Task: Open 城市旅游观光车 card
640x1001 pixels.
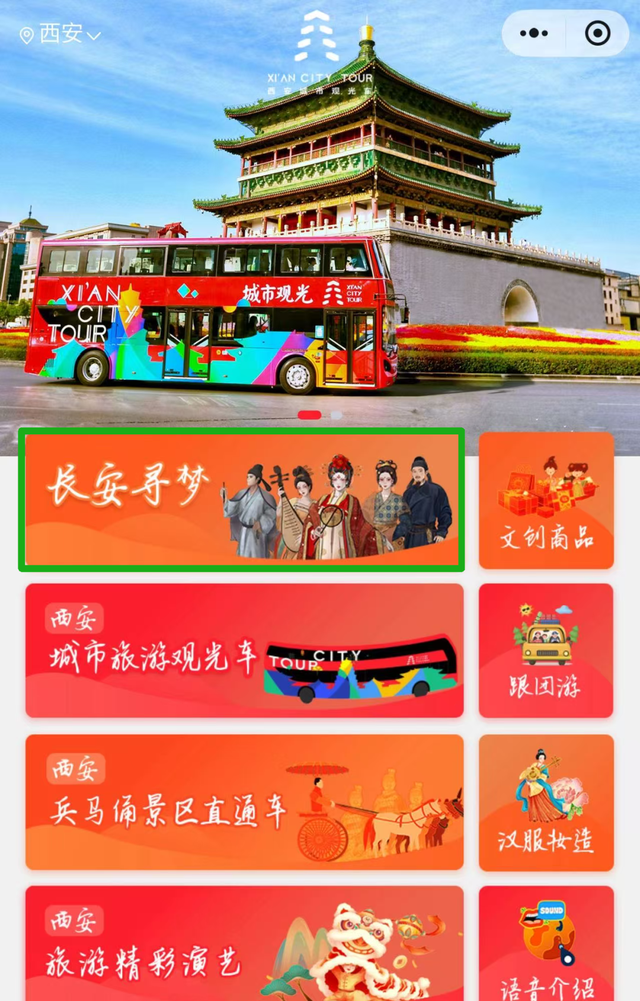Action: 244,651
